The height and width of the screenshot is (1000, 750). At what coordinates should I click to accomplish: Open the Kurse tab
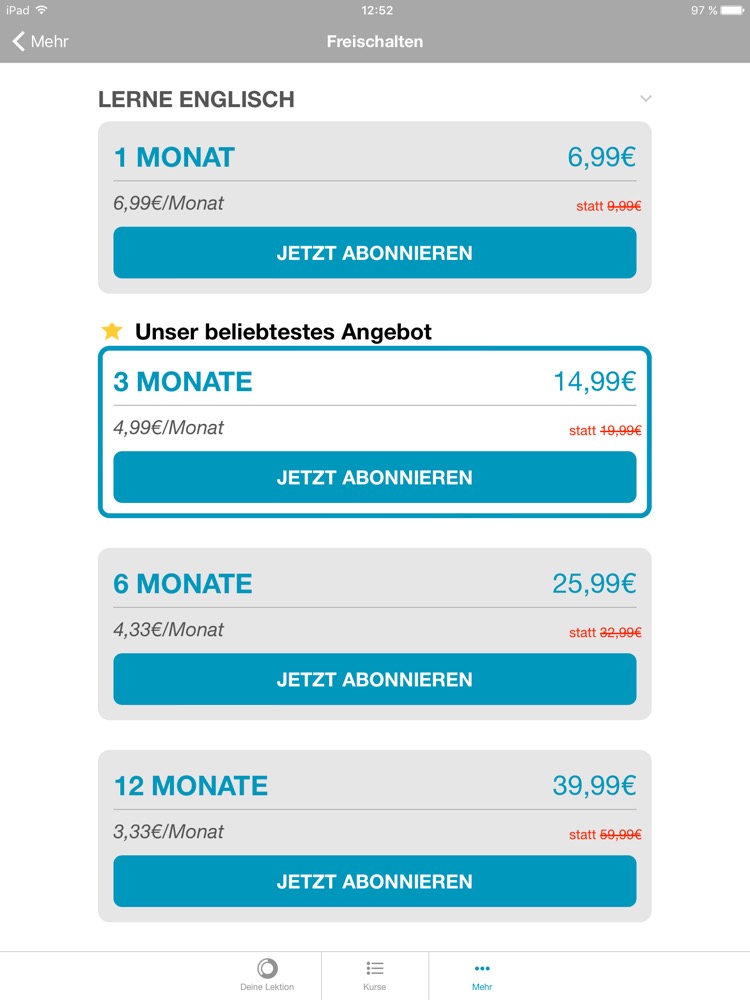pyautogui.click(x=375, y=975)
